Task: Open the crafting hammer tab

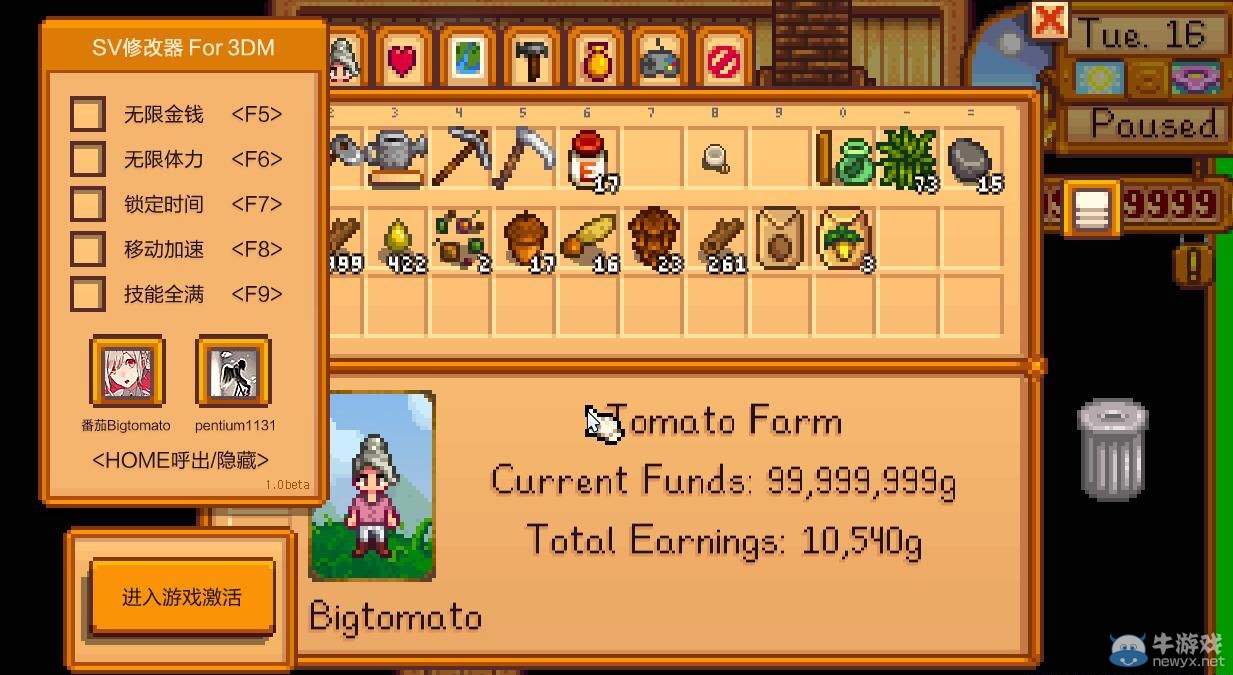Action: pos(532,62)
